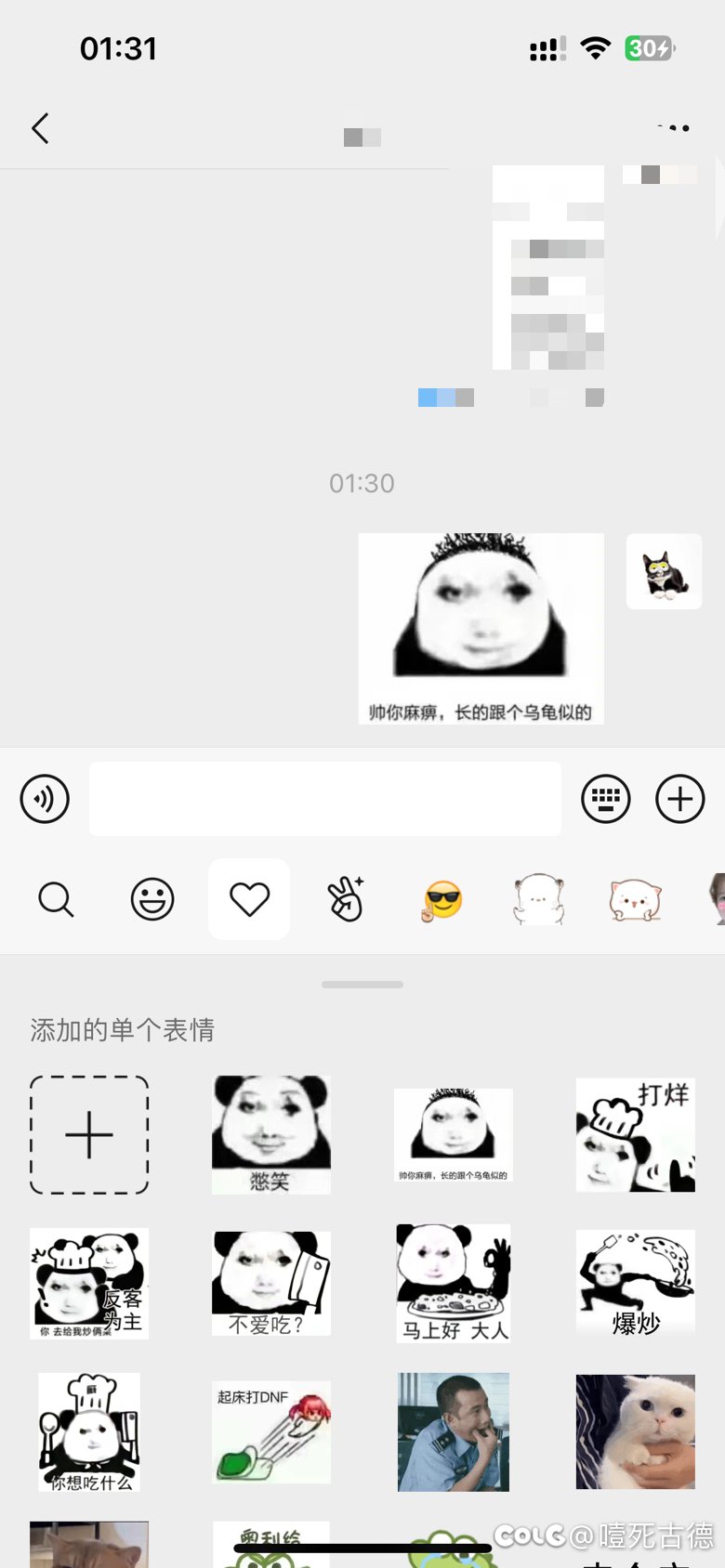The height and width of the screenshot is (1568, 725).
Task: Open the plus attachments menu
Action: pos(680,799)
